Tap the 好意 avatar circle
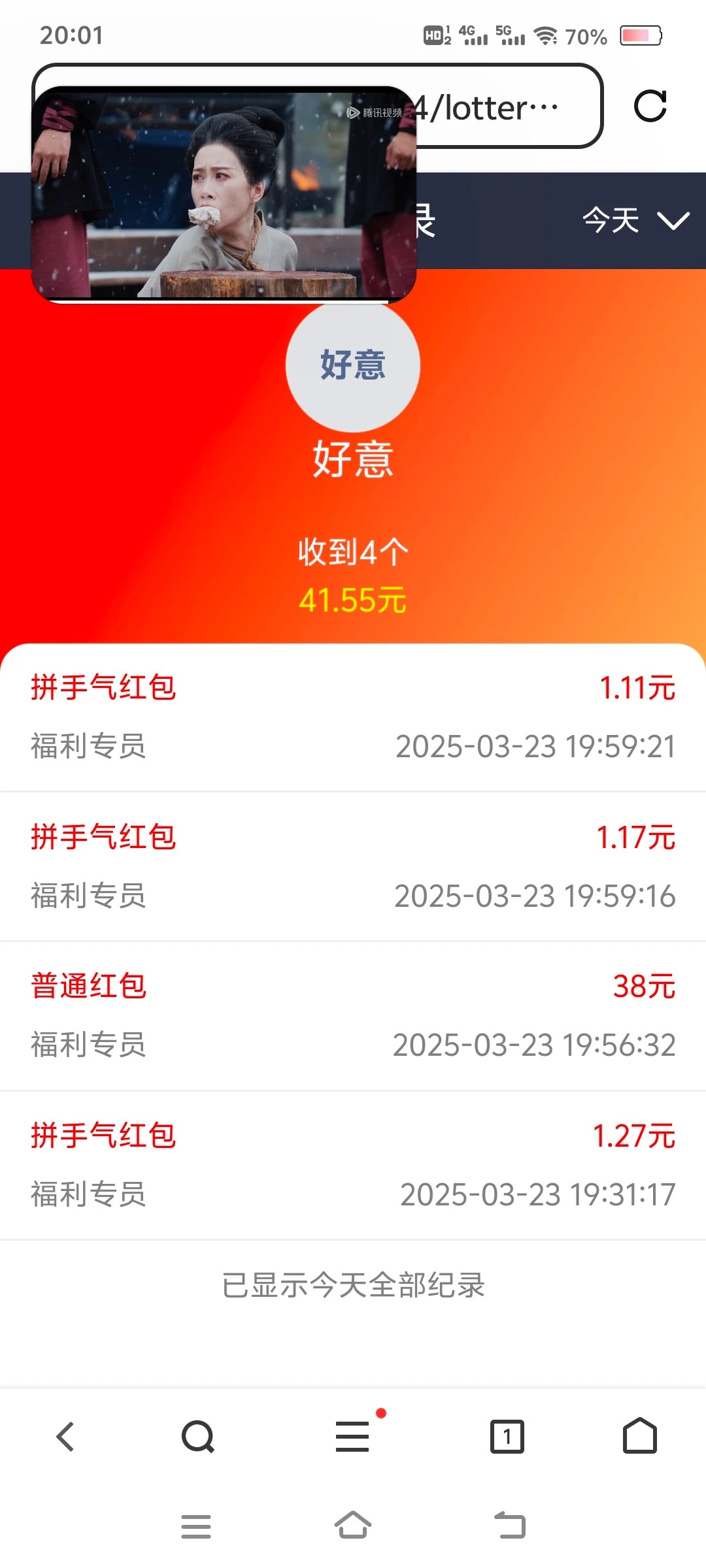This screenshot has width=706, height=1568. (x=352, y=366)
